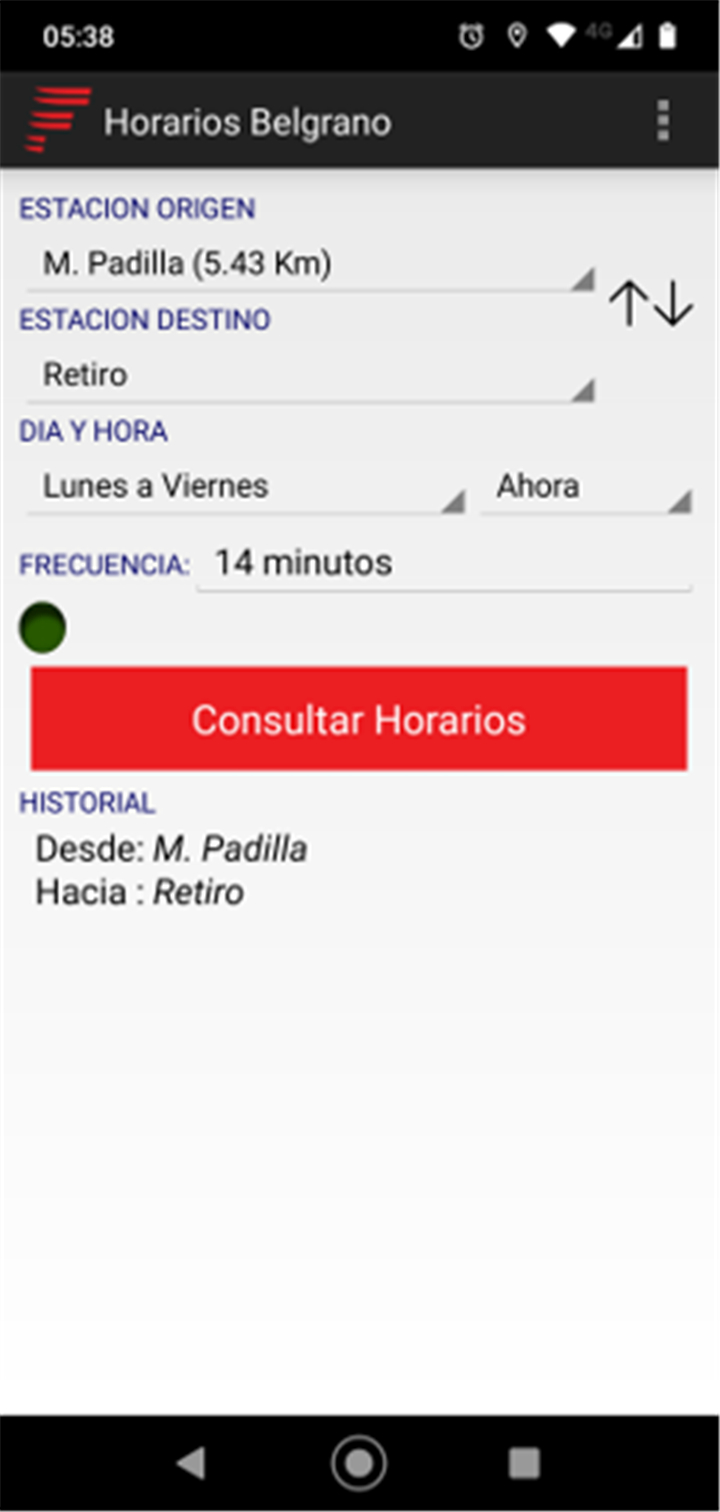Select the M. Padilla to Retiro history entry
Viewport: 720px width, 1512px height.
(x=172, y=870)
